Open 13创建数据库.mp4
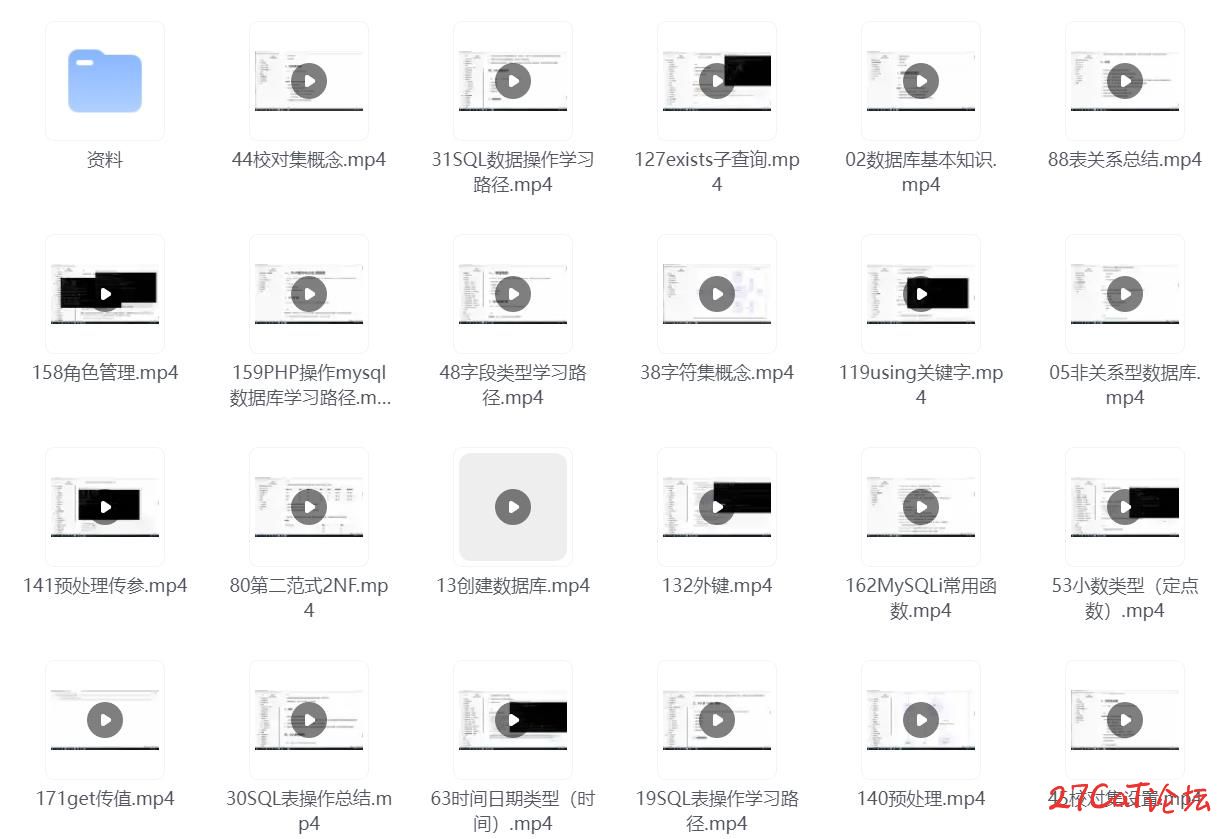 click(513, 507)
